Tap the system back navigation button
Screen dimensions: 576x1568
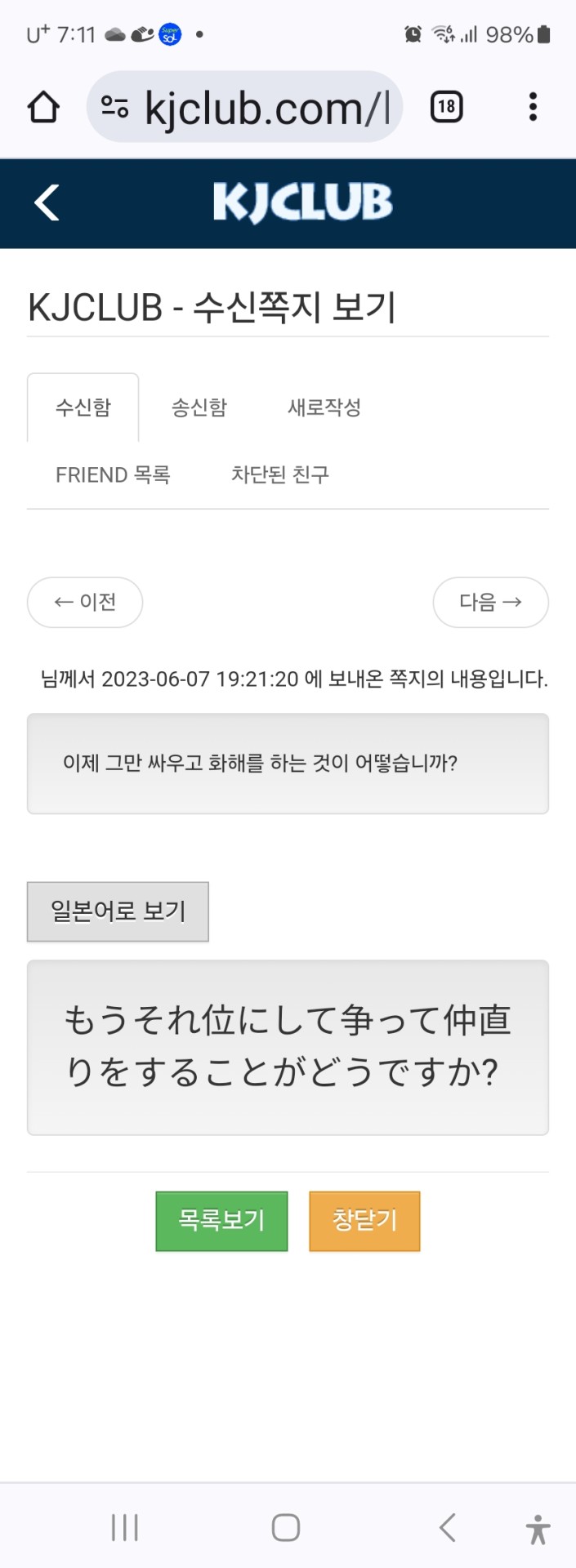[447, 1527]
